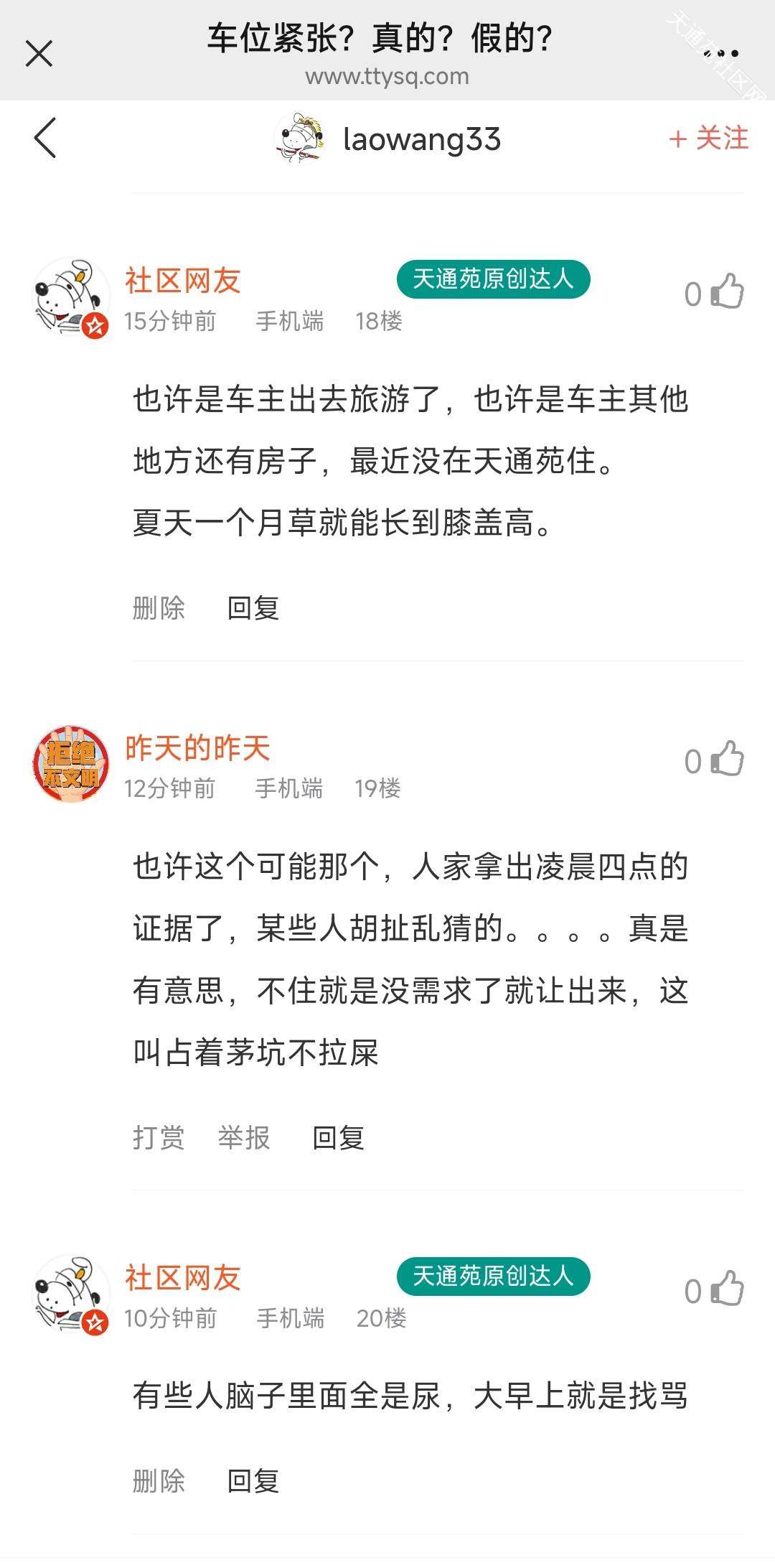The height and width of the screenshot is (1568, 775).
Task: View 昨天的昨天's avatar
Action: point(70,764)
